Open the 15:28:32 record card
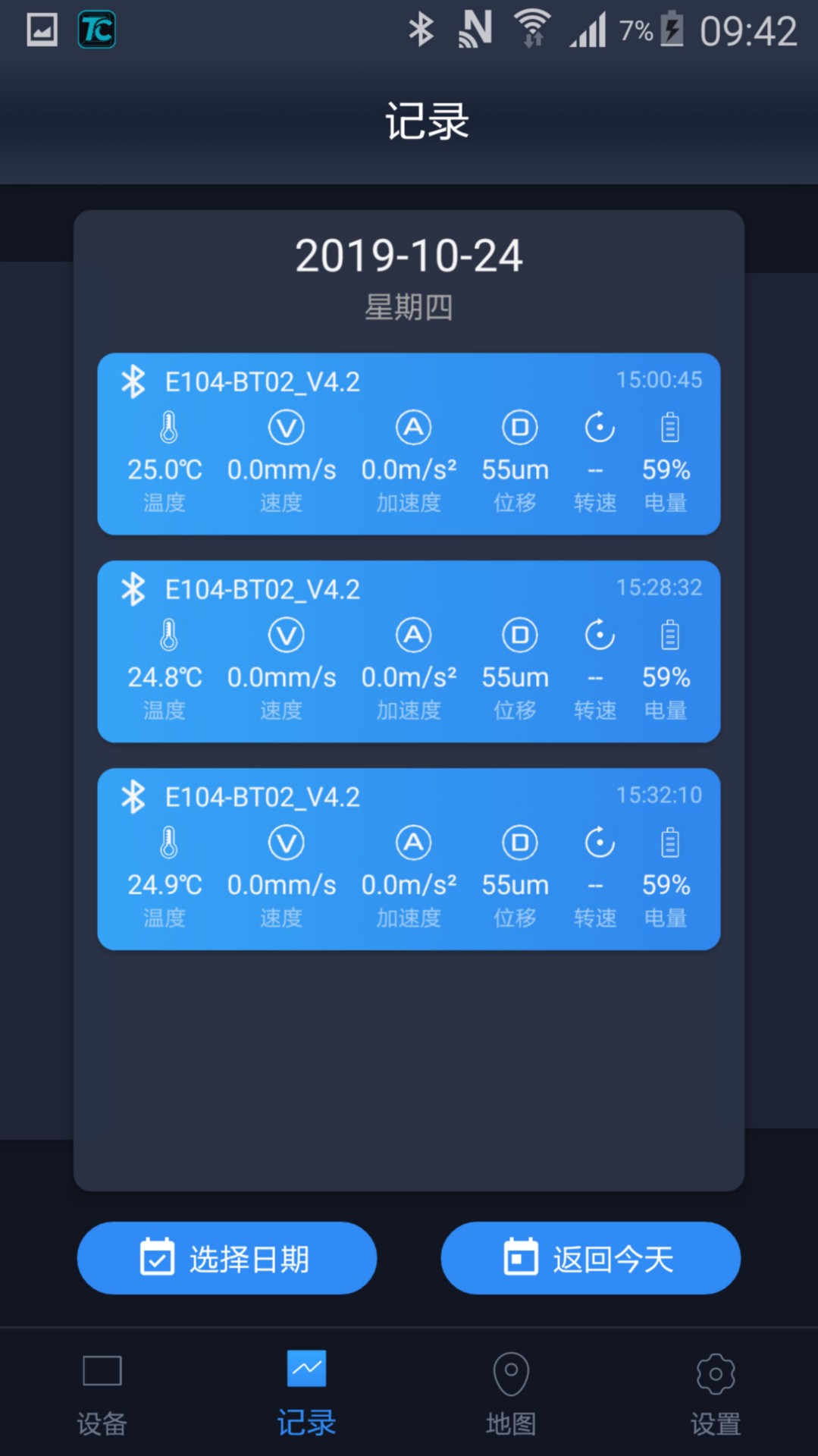 pos(409,651)
